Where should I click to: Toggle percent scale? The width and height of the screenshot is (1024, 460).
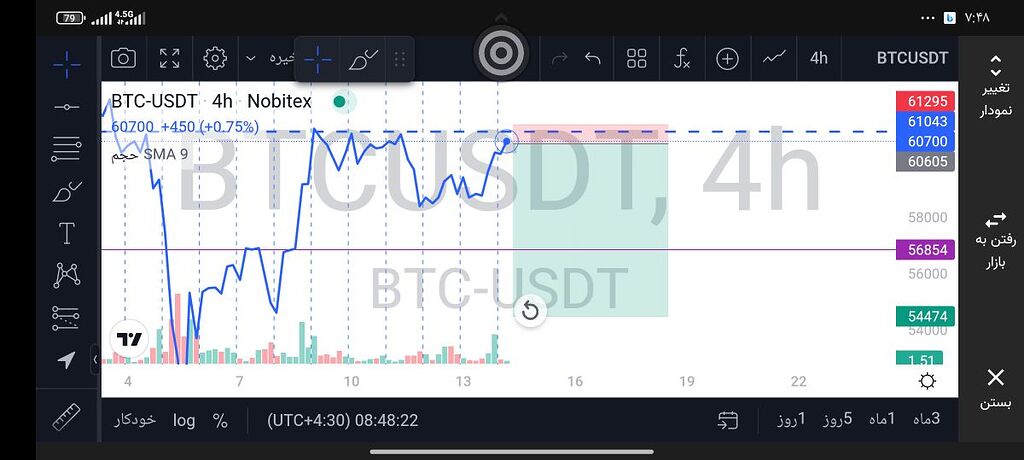[x=220, y=420]
